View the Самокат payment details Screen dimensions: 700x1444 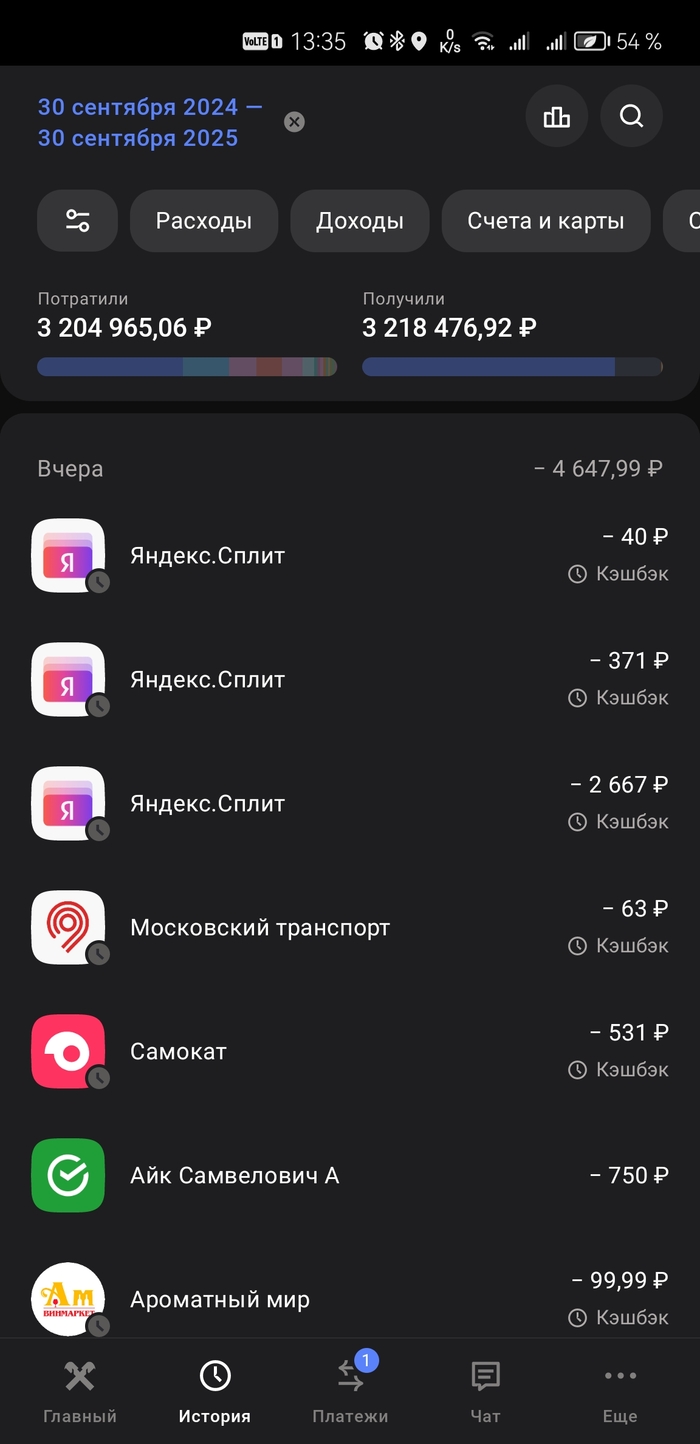click(x=350, y=1052)
